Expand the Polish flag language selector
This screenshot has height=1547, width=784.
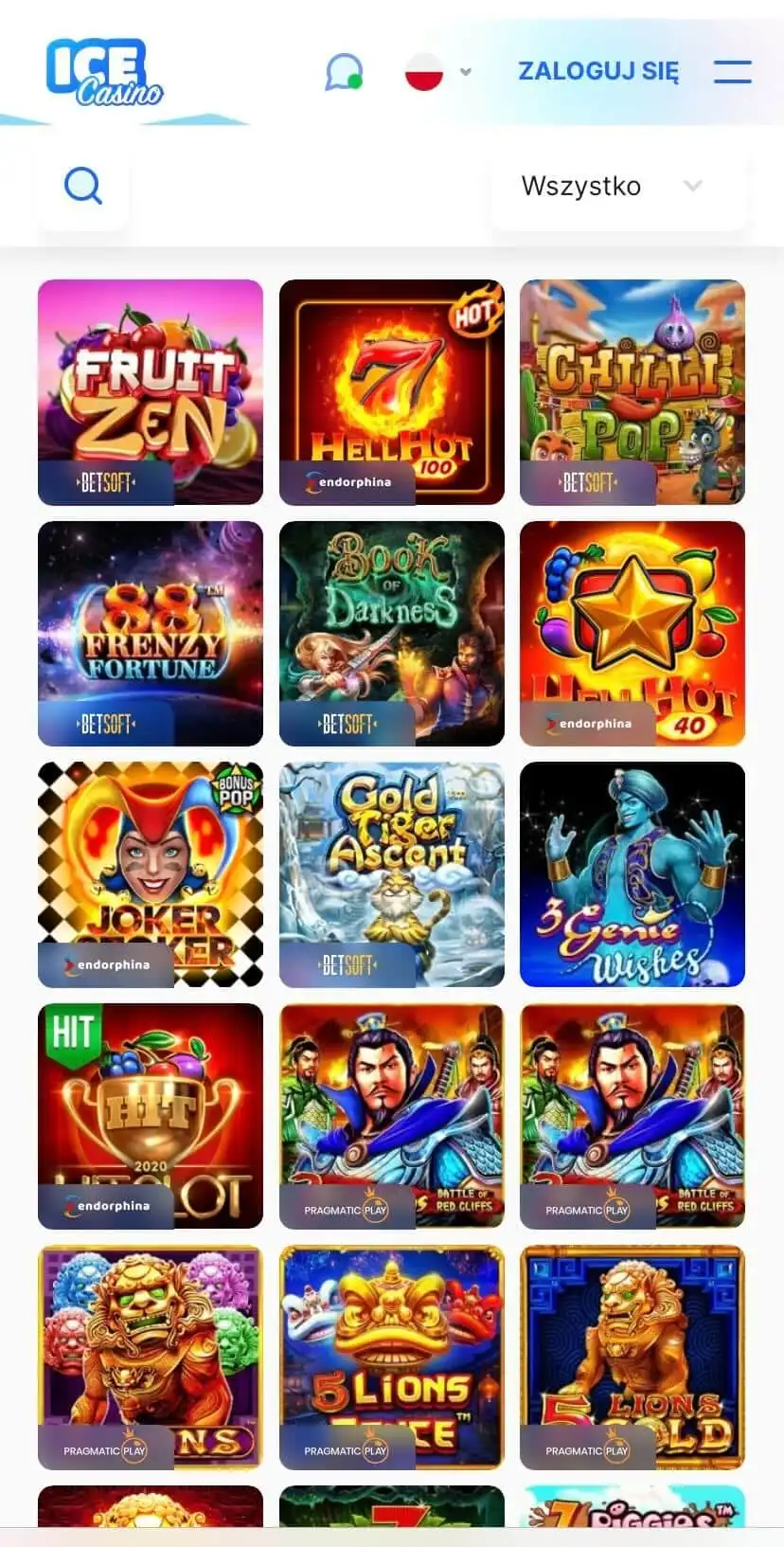click(x=437, y=72)
